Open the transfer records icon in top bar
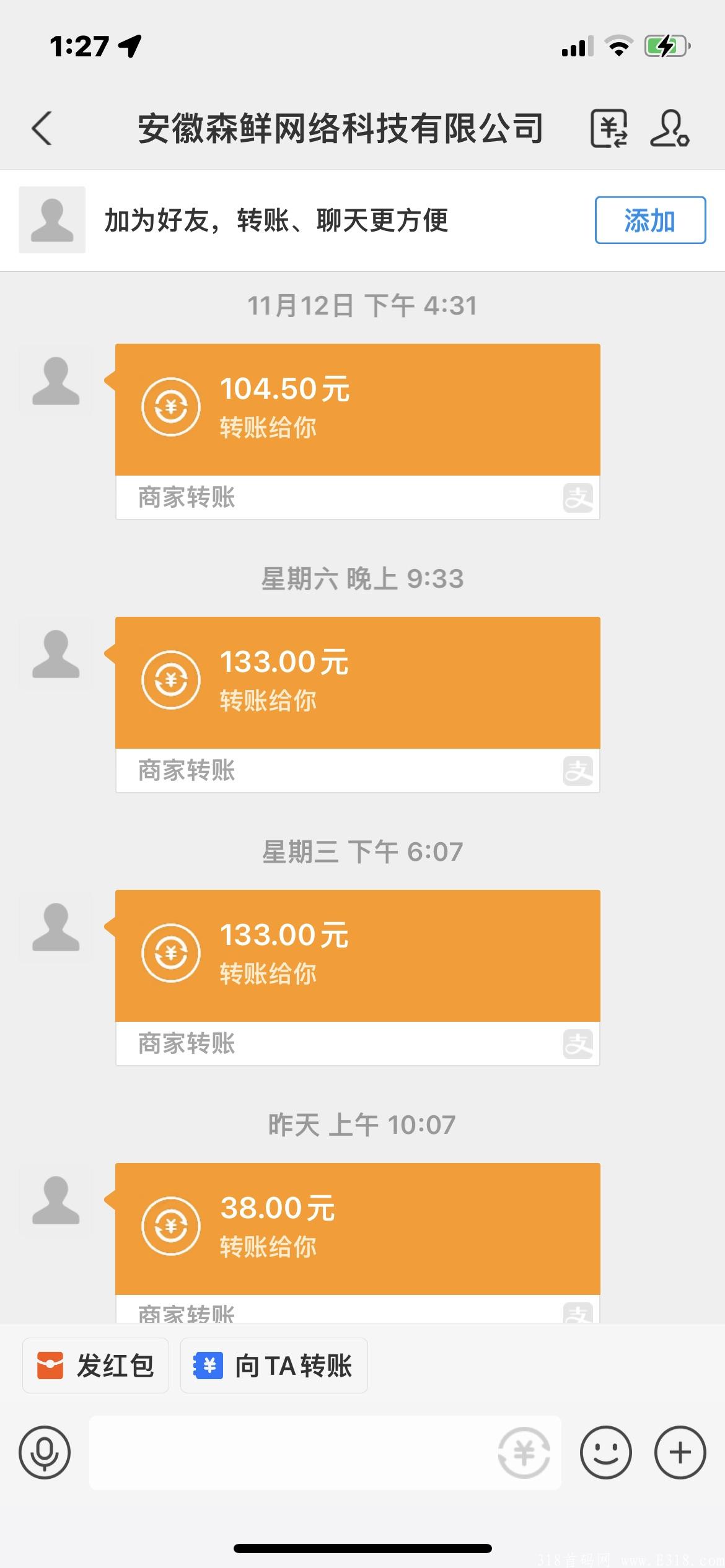The height and width of the screenshot is (1568, 725). coord(610,128)
